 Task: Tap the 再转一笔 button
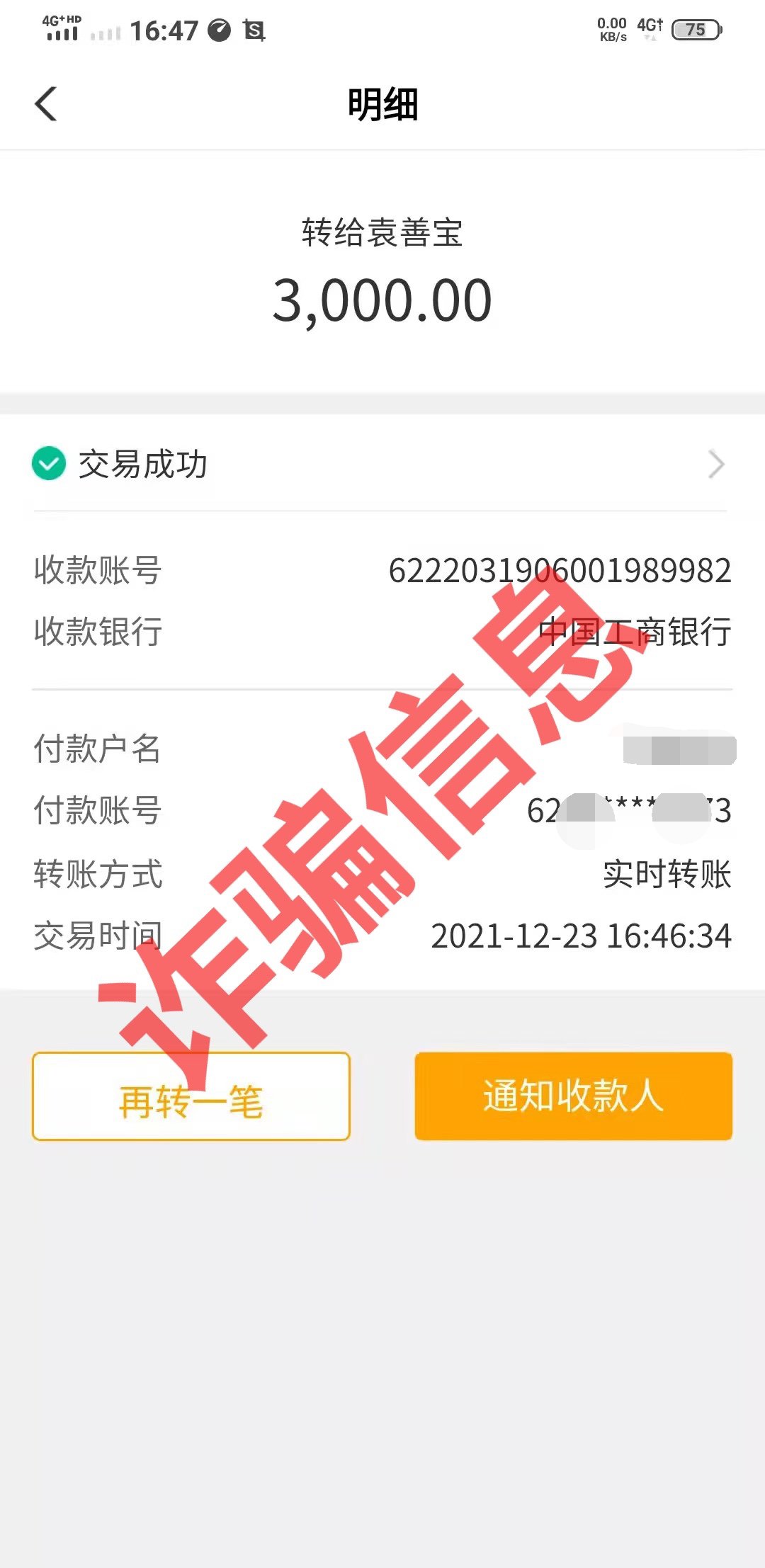[x=191, y=1096]
